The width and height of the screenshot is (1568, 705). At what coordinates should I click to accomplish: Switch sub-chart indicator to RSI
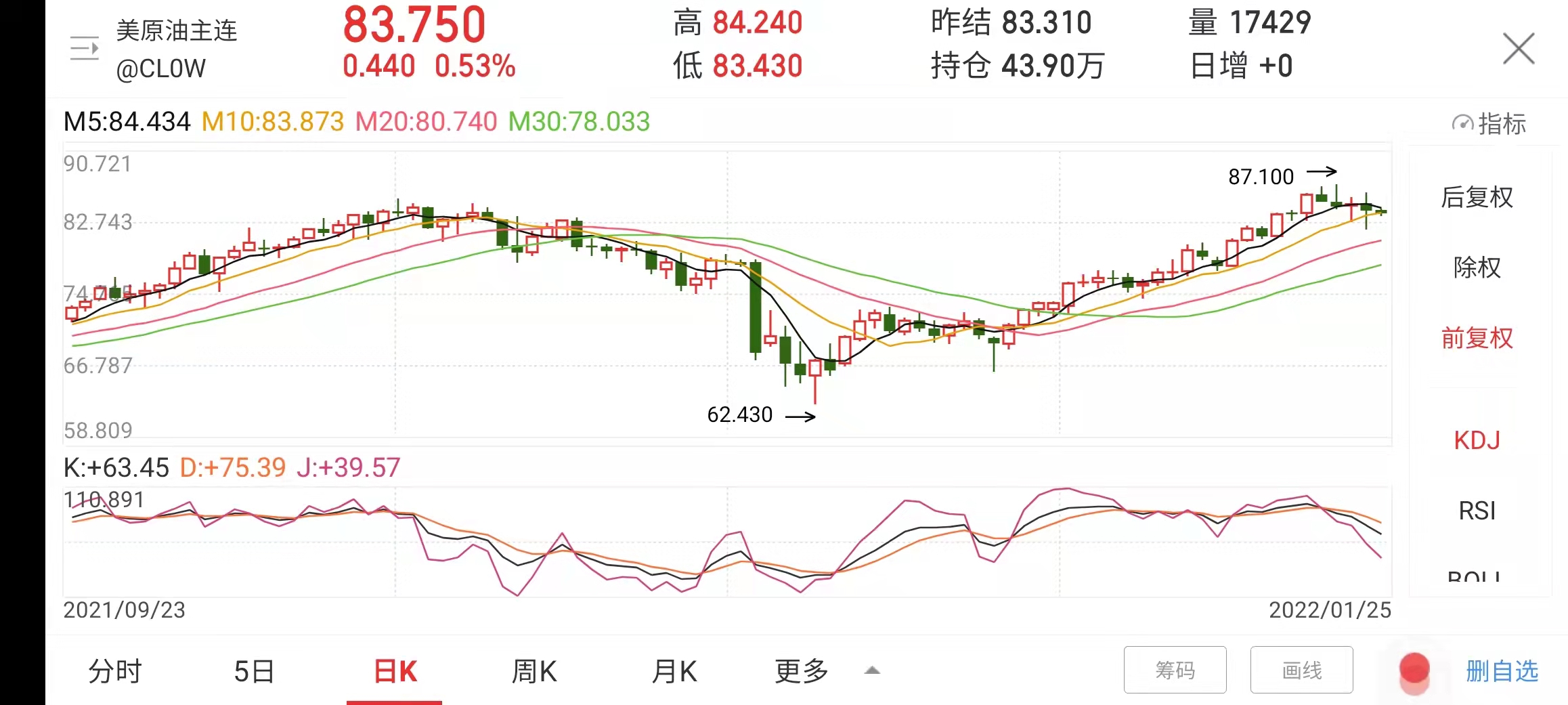pyautogui.click(x=1477, y=511)
